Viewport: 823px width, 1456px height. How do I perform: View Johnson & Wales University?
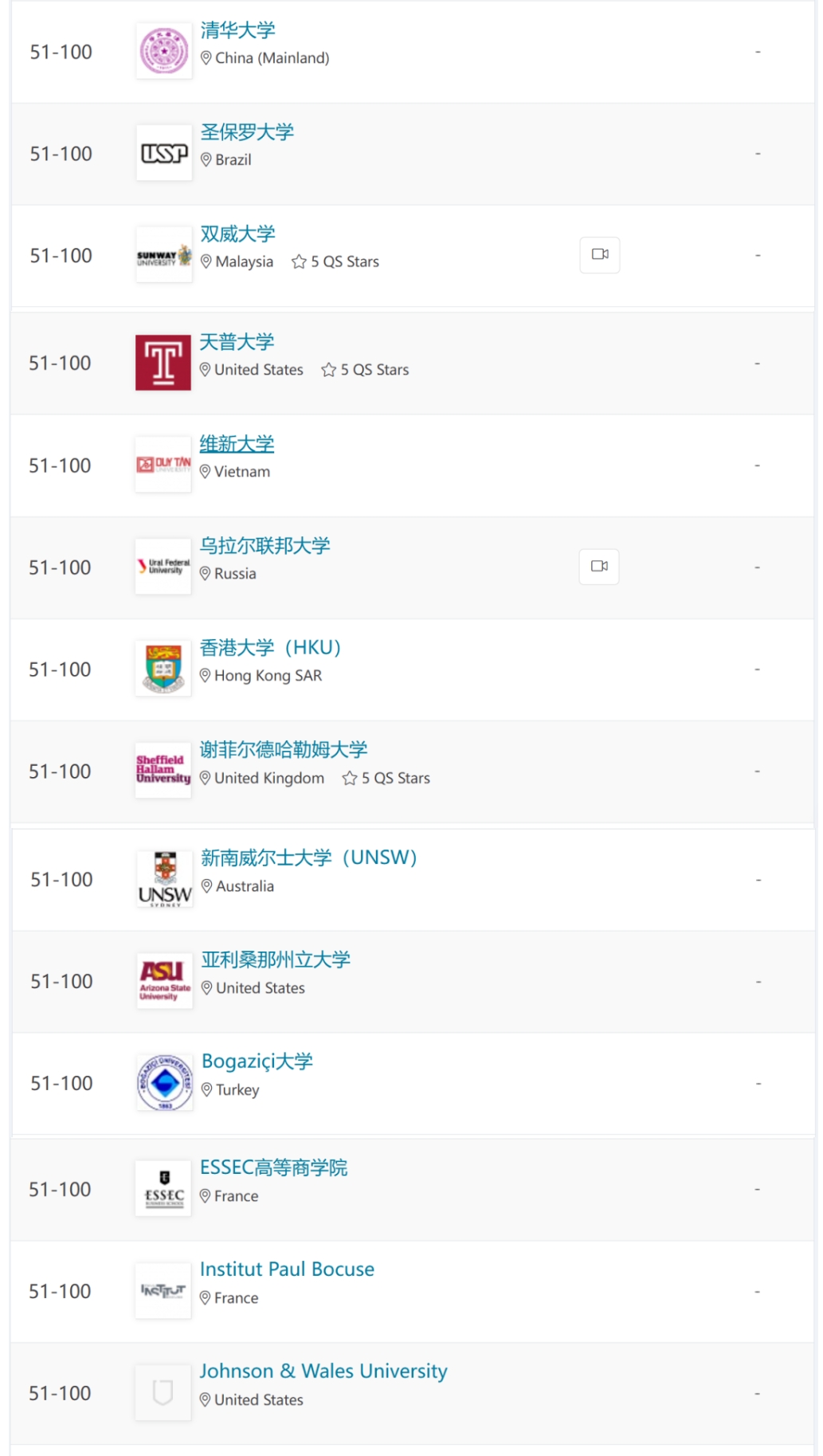click(323, 1372)
